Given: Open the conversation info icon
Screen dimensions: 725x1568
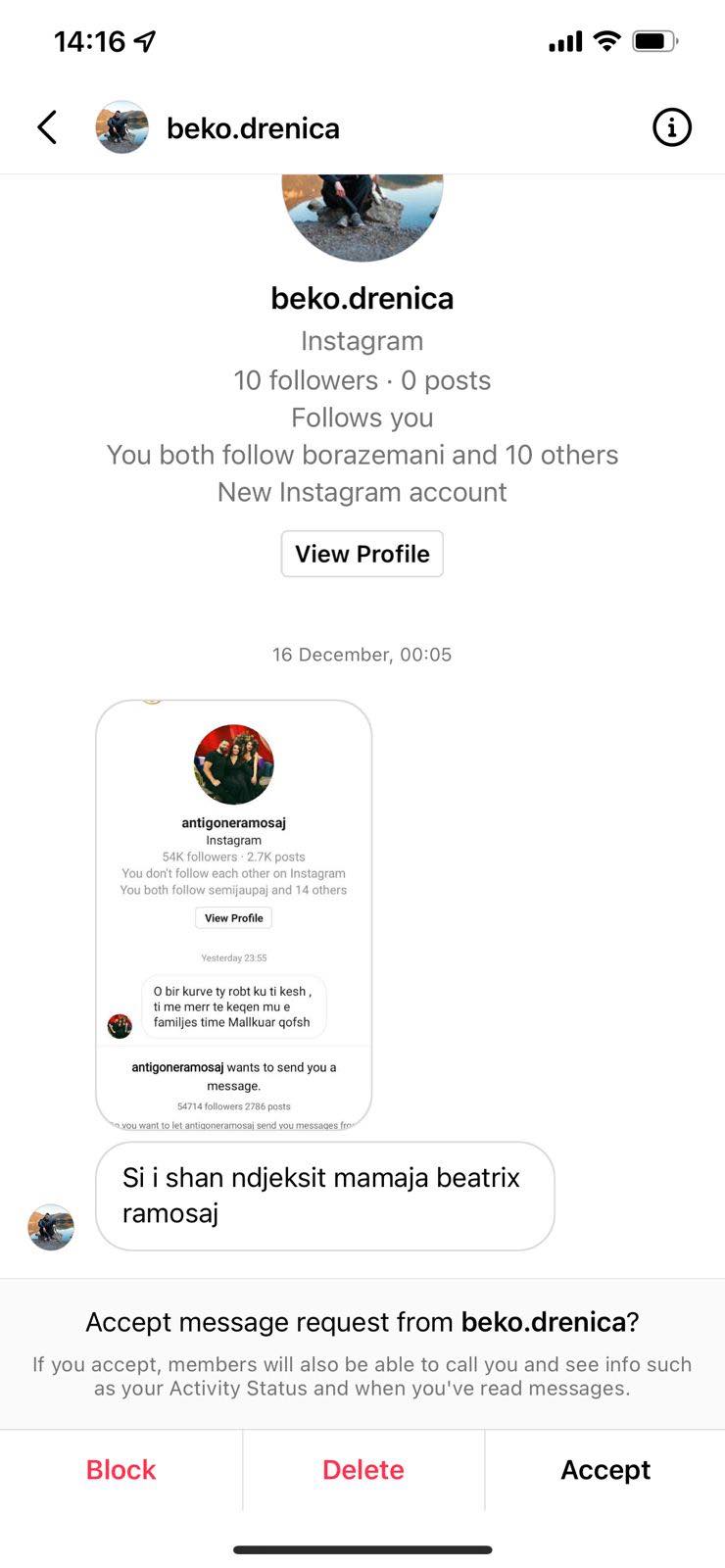Looking at the screenshot, I should point(671,127).
